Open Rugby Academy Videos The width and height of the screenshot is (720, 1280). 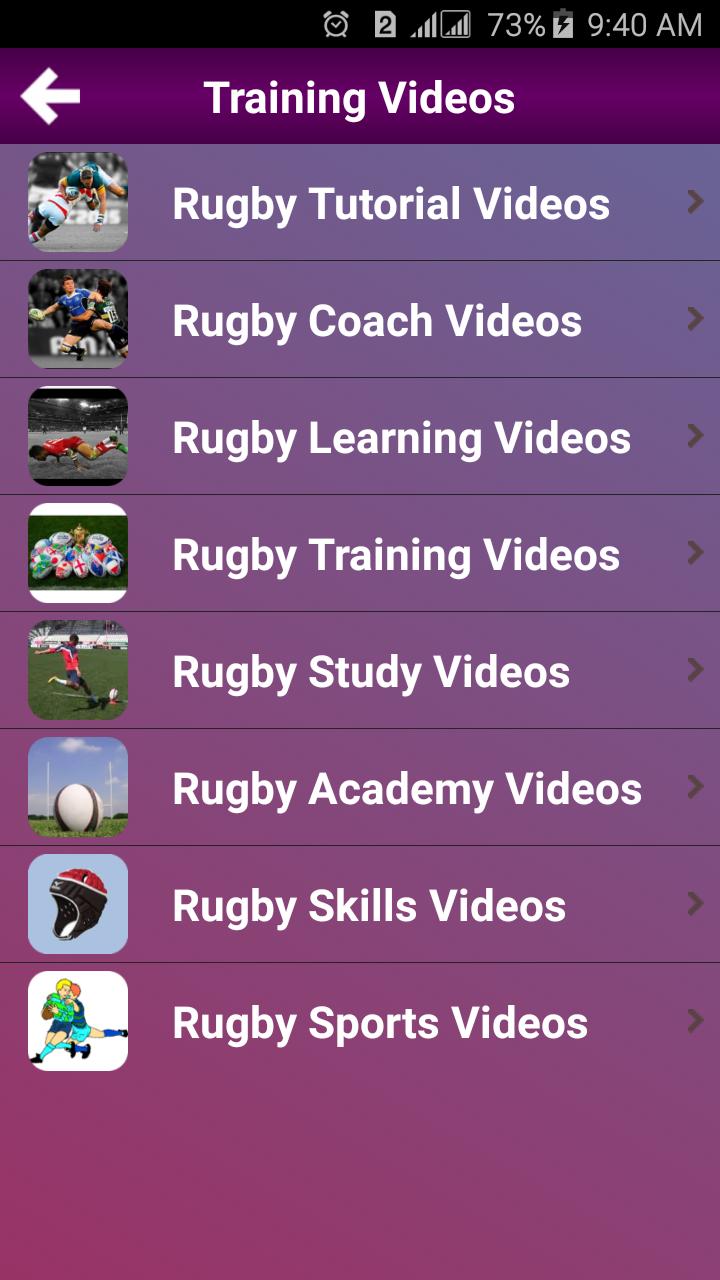(x=406, y=789)
